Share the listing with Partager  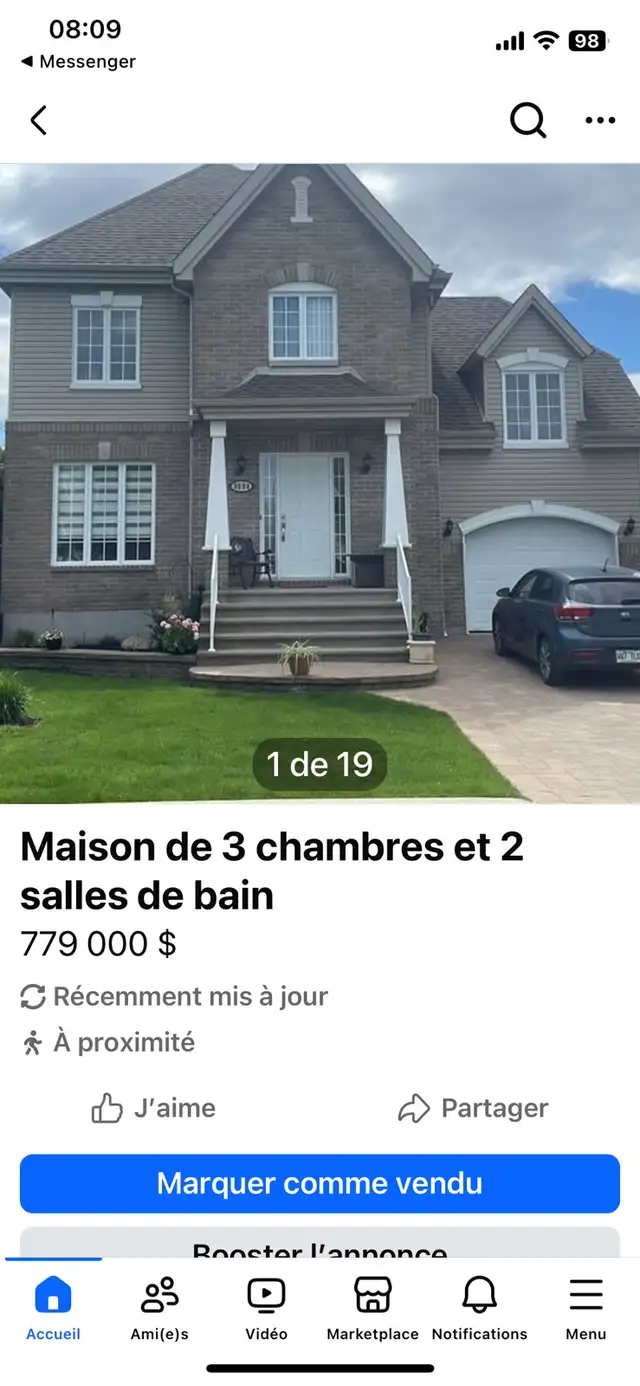(x=473, y=1108)
